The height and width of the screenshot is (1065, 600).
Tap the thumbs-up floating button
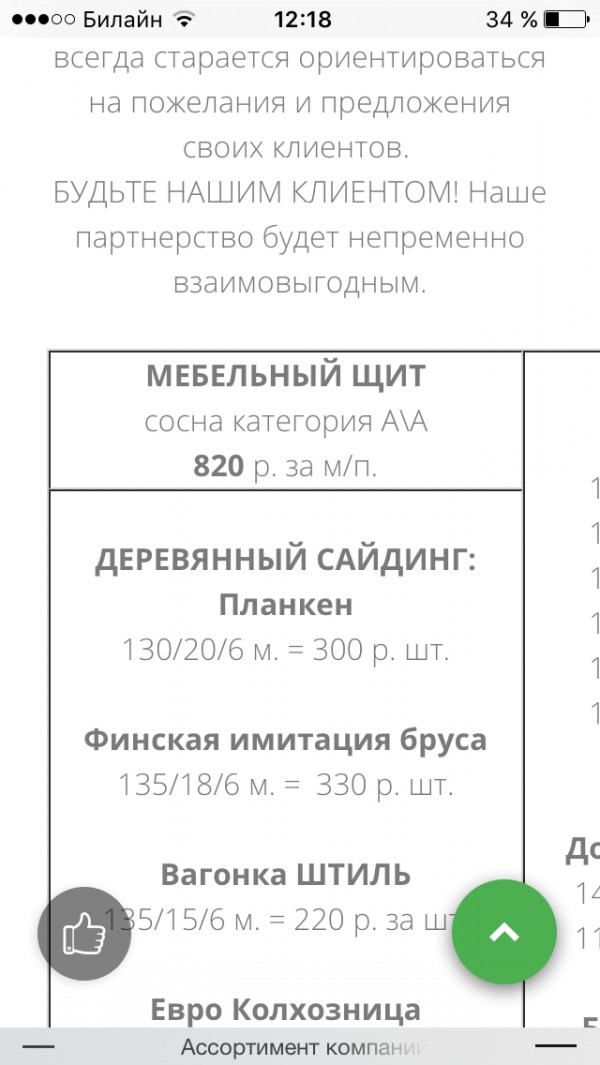[84, 934]
